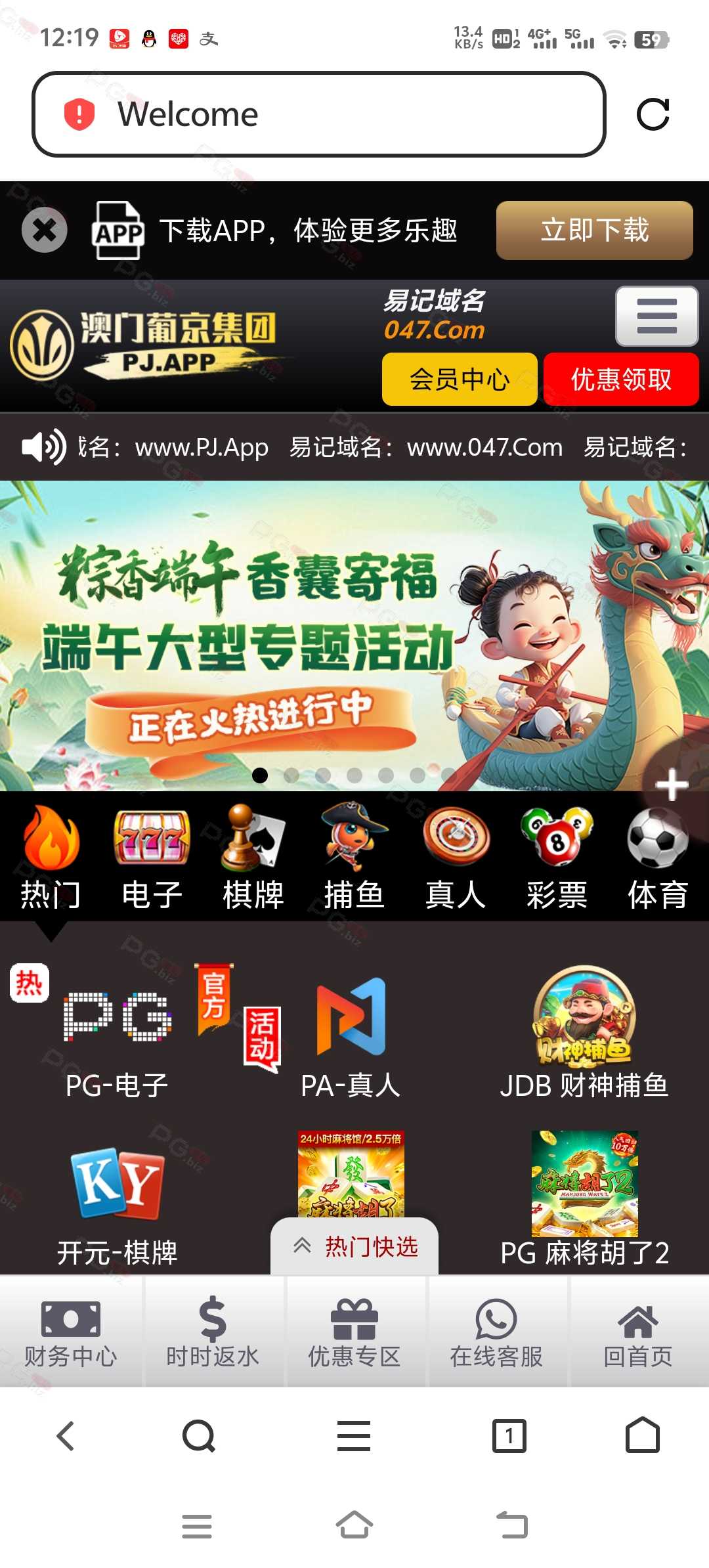Switch to the 棋牌 category

point(253,858)
